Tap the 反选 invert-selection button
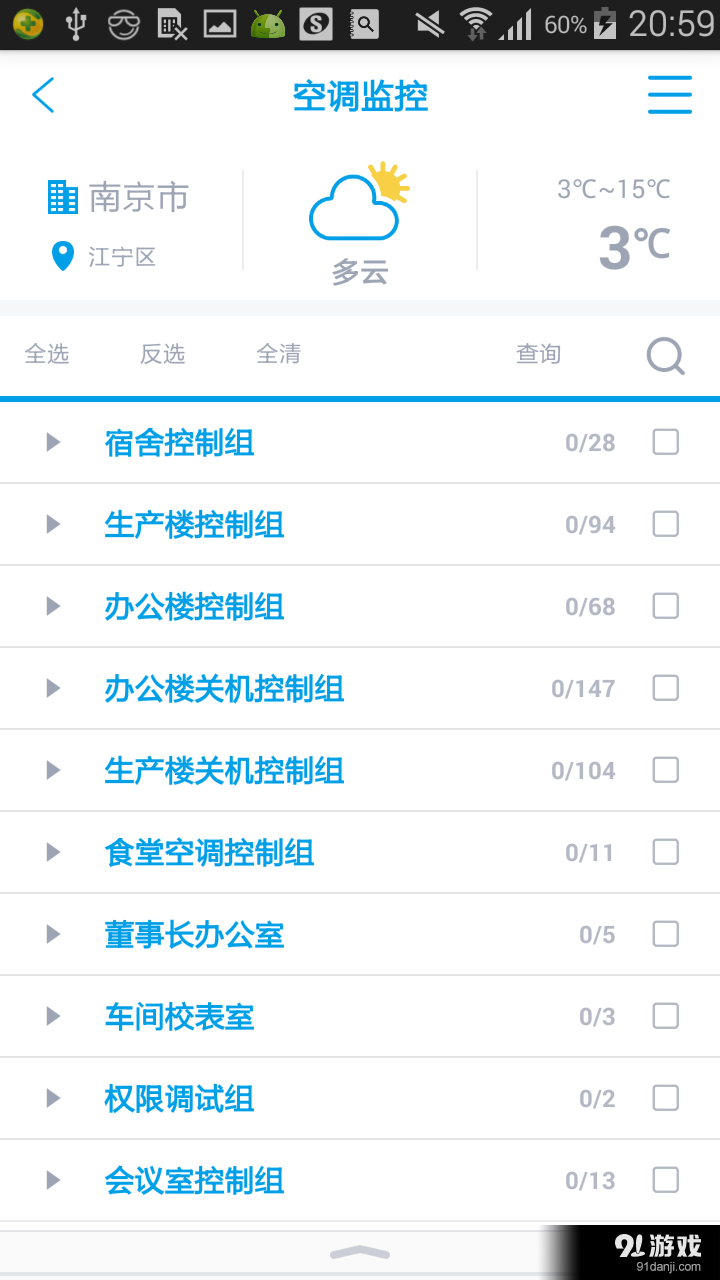Screen dimensions: 720x1280 (162, 354)
